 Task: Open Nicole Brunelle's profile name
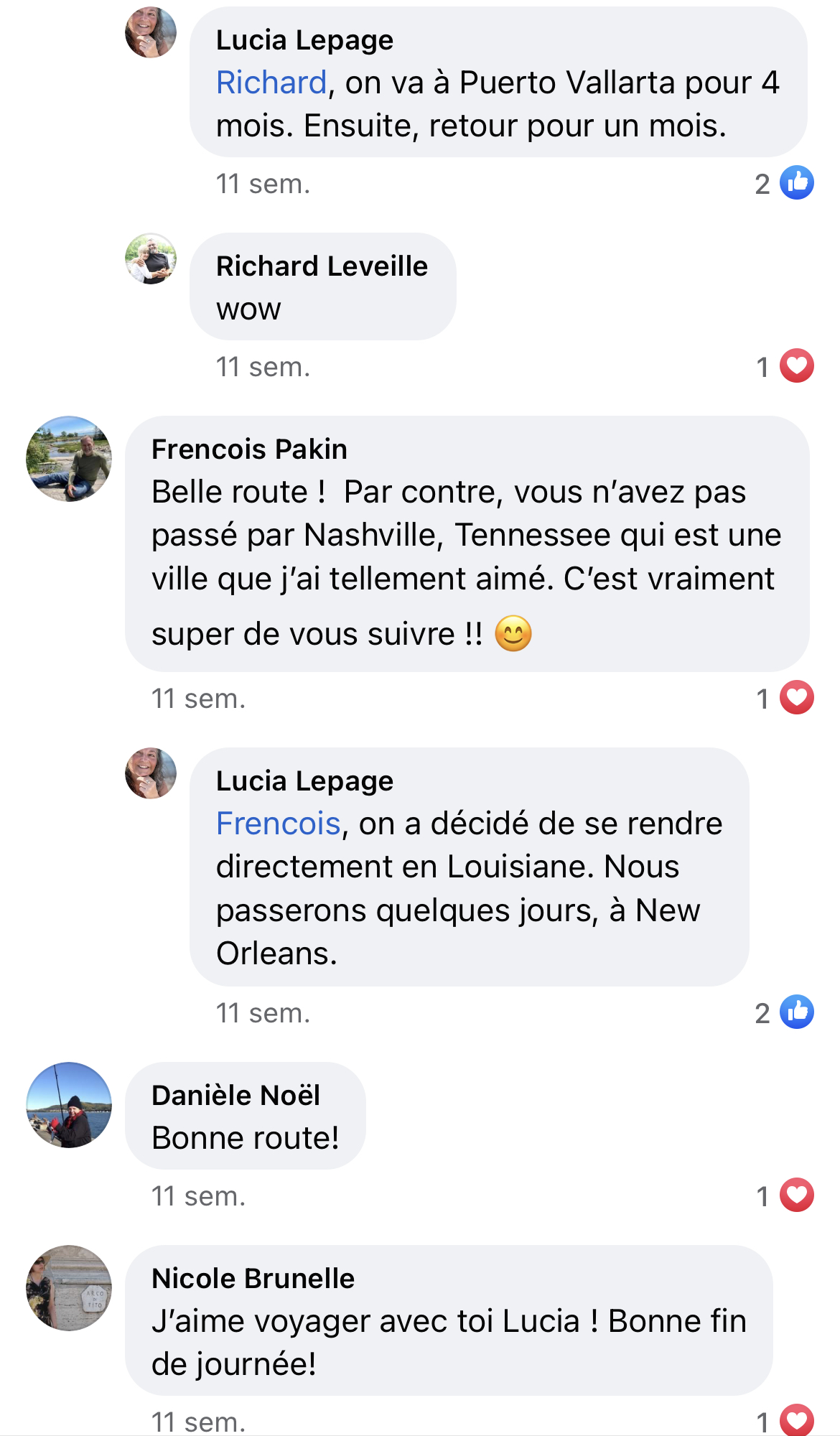253,1279
